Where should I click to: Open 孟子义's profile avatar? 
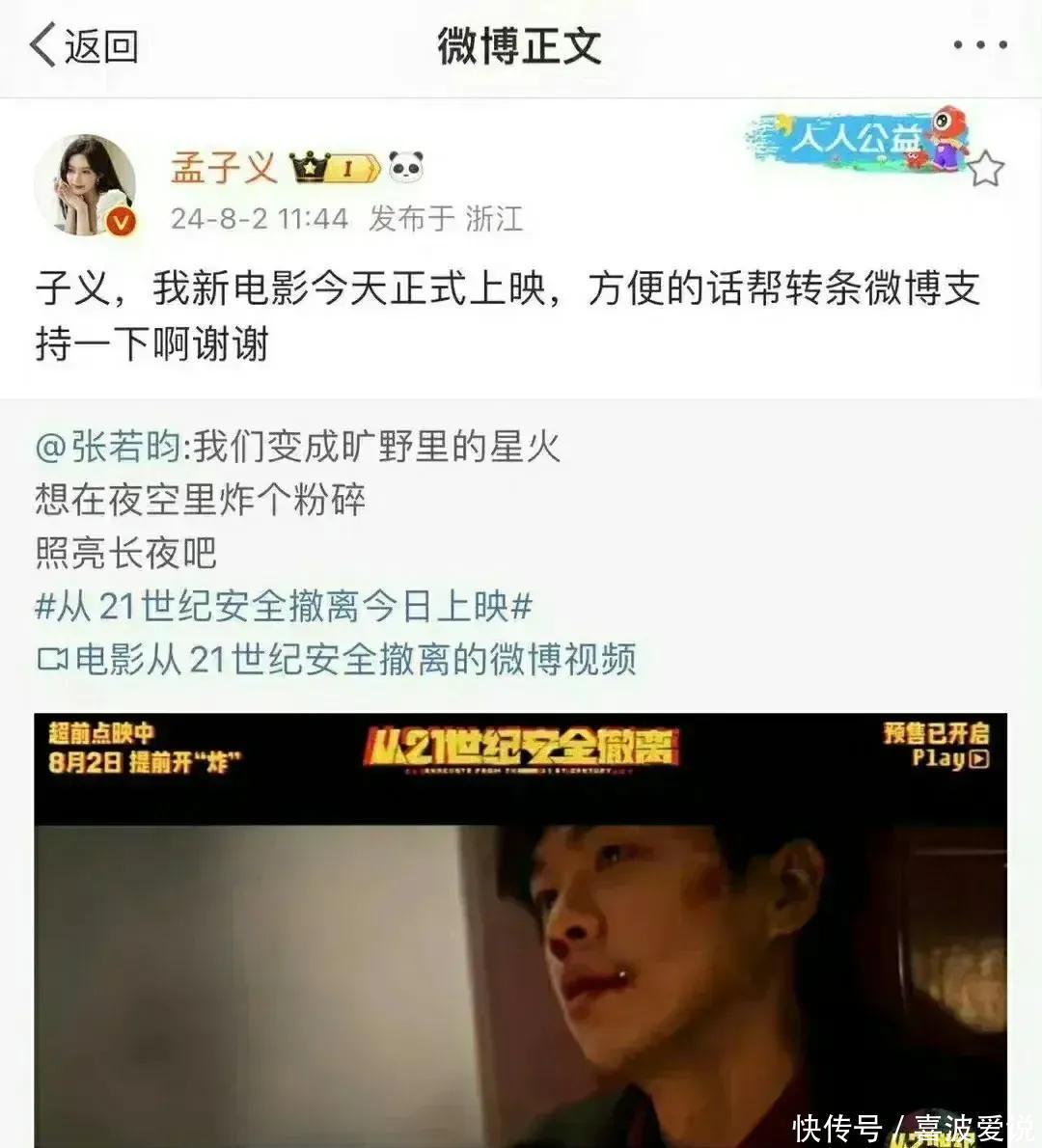(x=86, y=185)
